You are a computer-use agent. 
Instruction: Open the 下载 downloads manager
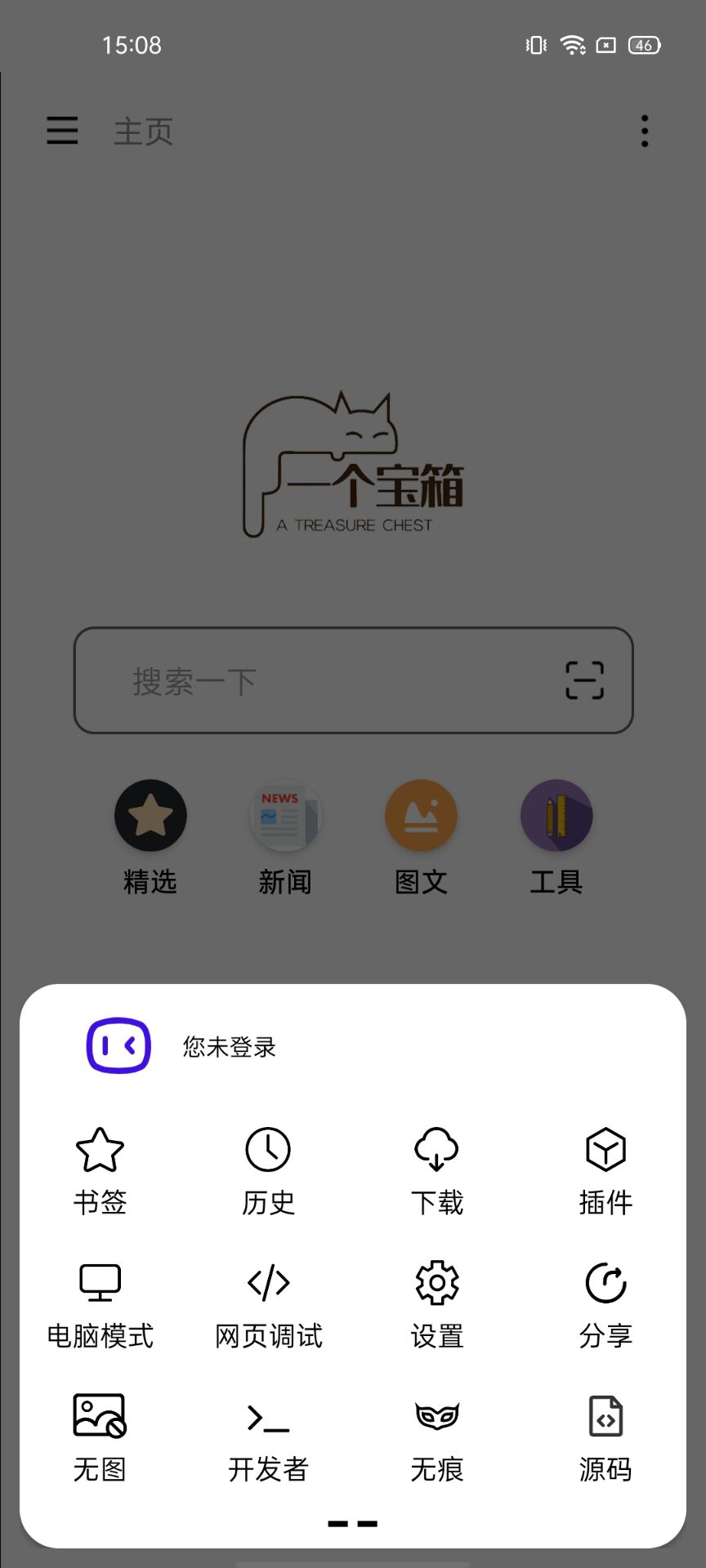click(x=437, y=1169)
